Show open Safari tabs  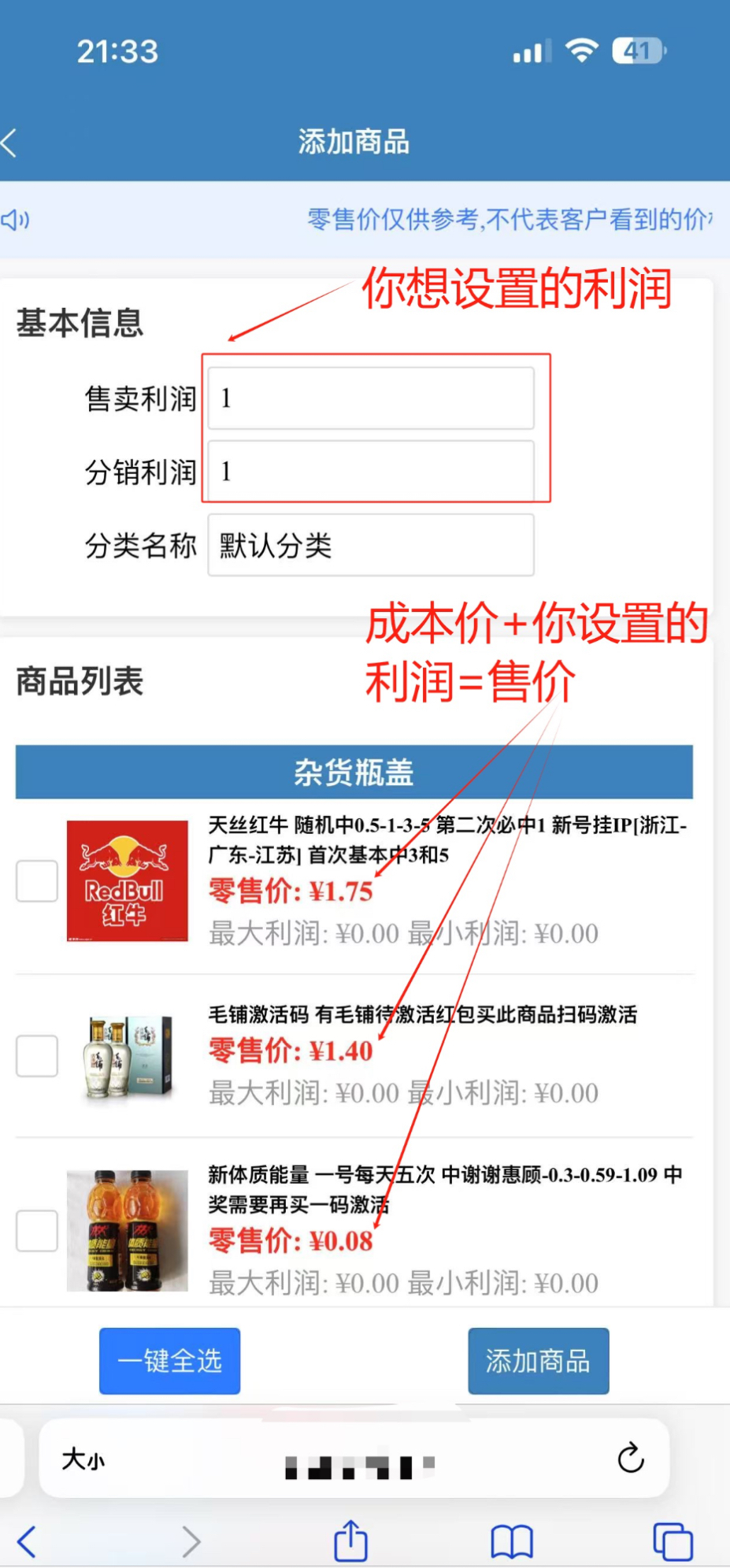tap(673, 1541)
